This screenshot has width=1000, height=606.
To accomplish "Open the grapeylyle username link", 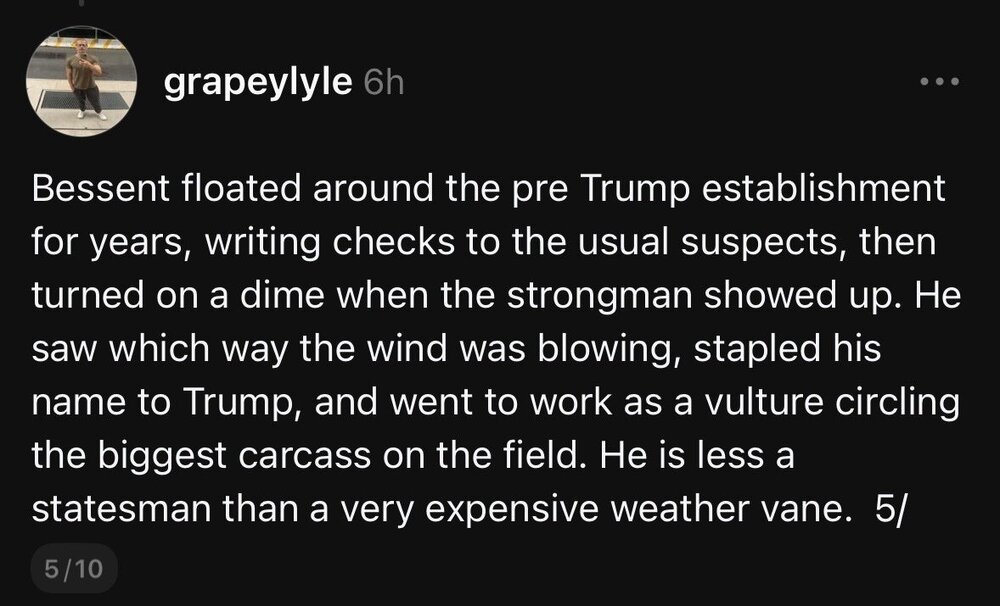I will click(257, 82).
